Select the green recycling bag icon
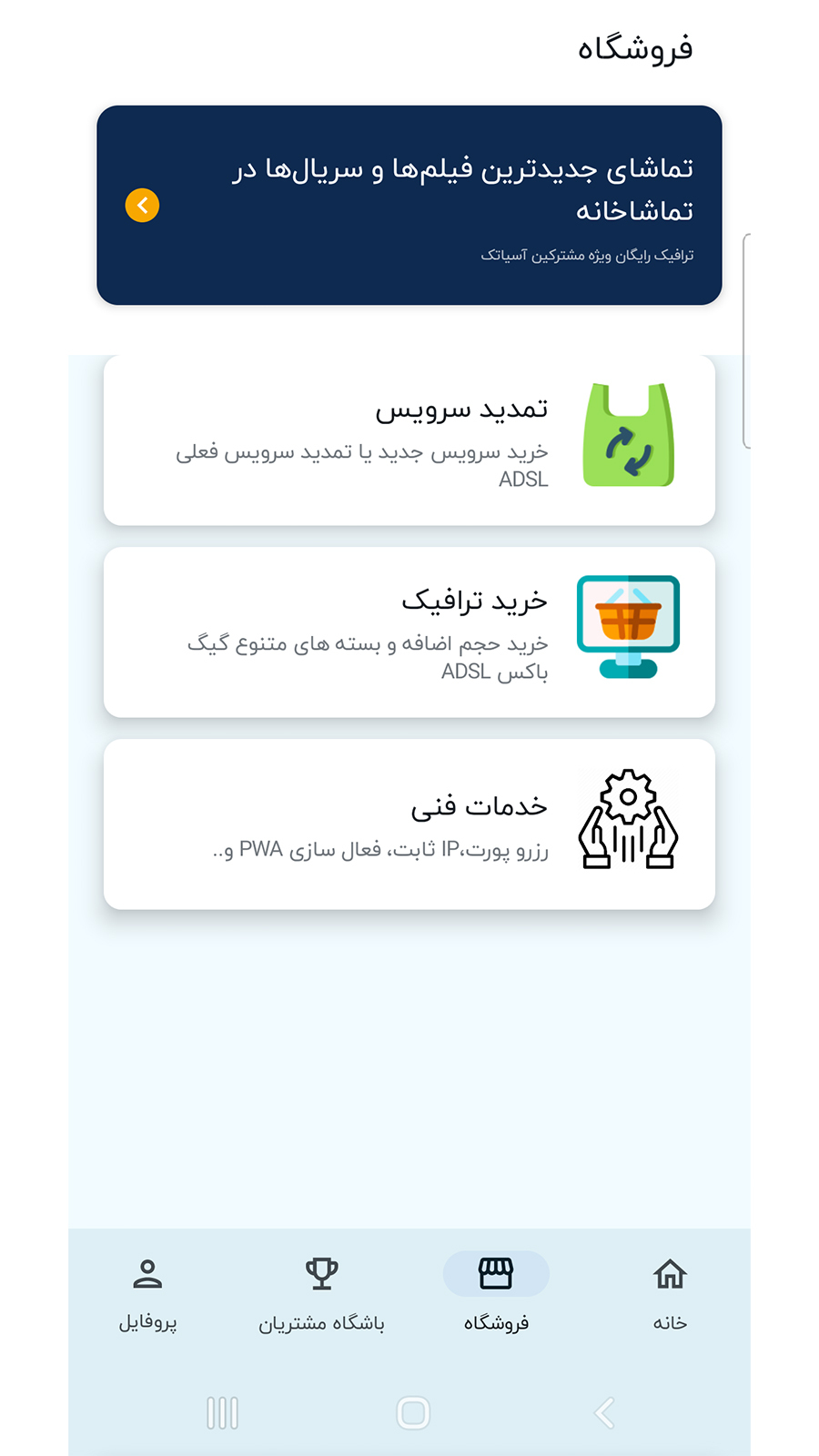This screenshot has width=819, height=1456. tap(628, 435)
